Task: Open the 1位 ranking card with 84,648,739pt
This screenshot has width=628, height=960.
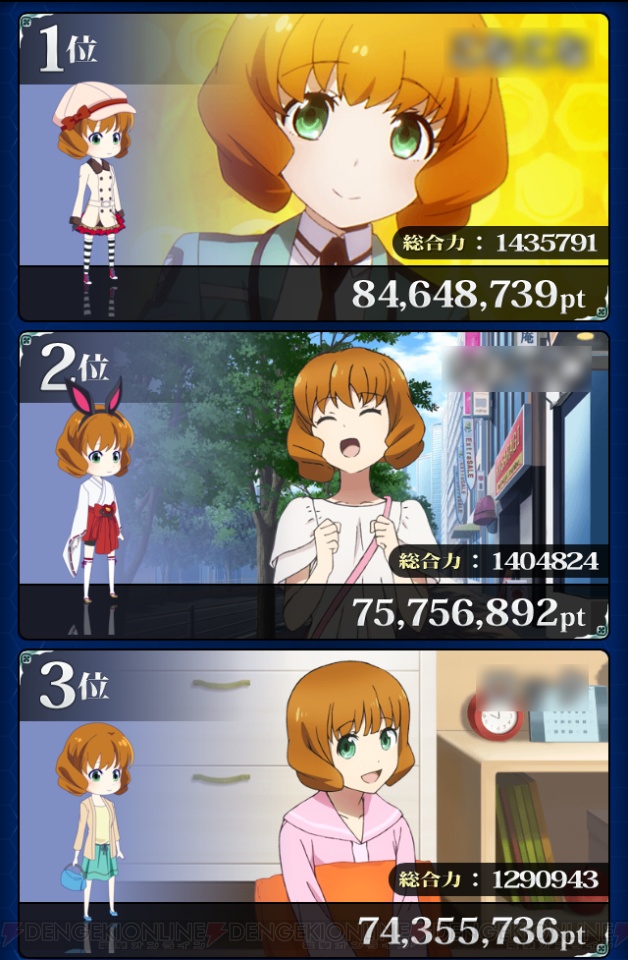Action: (314, 166)
